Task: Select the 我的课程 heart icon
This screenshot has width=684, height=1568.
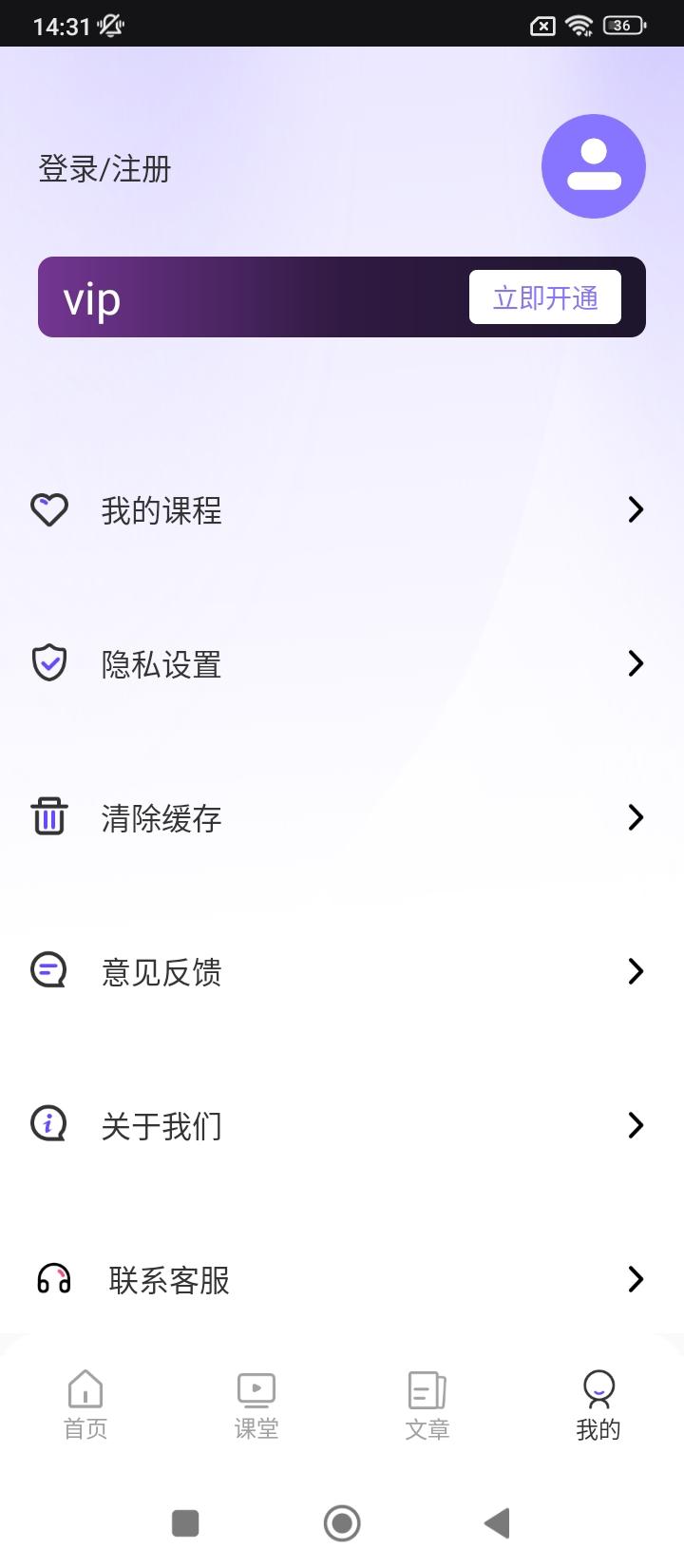Action: pos(49,509)
